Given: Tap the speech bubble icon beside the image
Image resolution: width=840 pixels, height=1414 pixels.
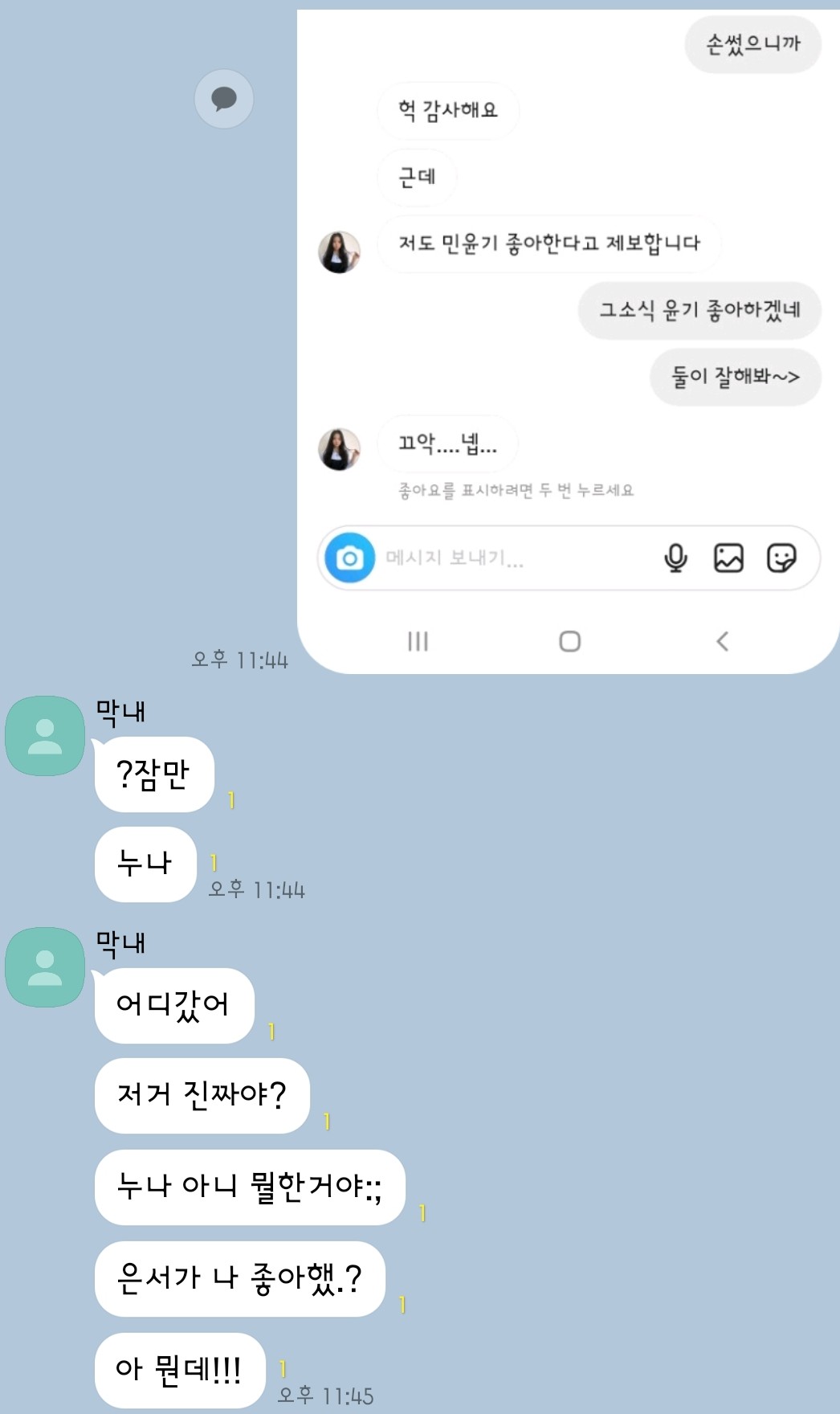Looking at the screenshot, I should pyautogui.click(x=224, y=99).
